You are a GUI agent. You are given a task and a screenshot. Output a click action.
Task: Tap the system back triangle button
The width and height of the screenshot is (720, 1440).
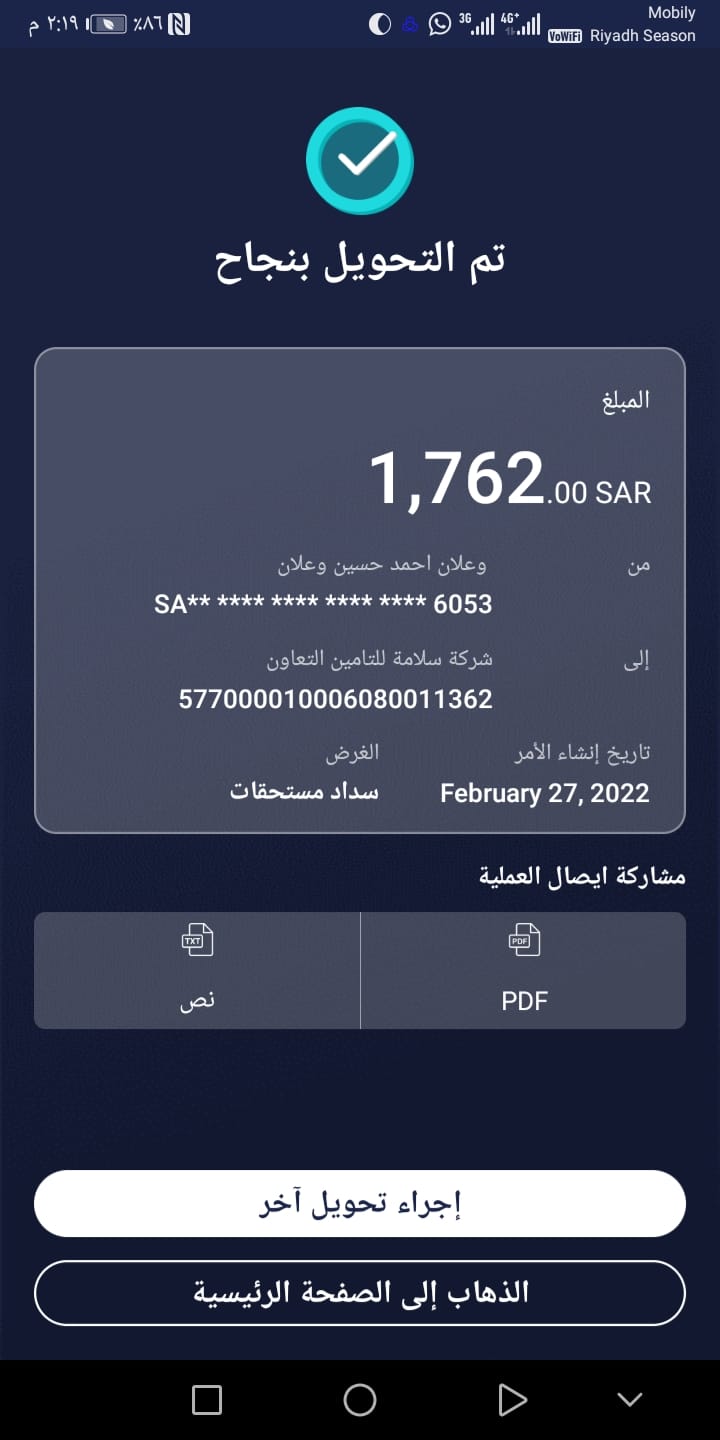click(x=511, y=1400)
